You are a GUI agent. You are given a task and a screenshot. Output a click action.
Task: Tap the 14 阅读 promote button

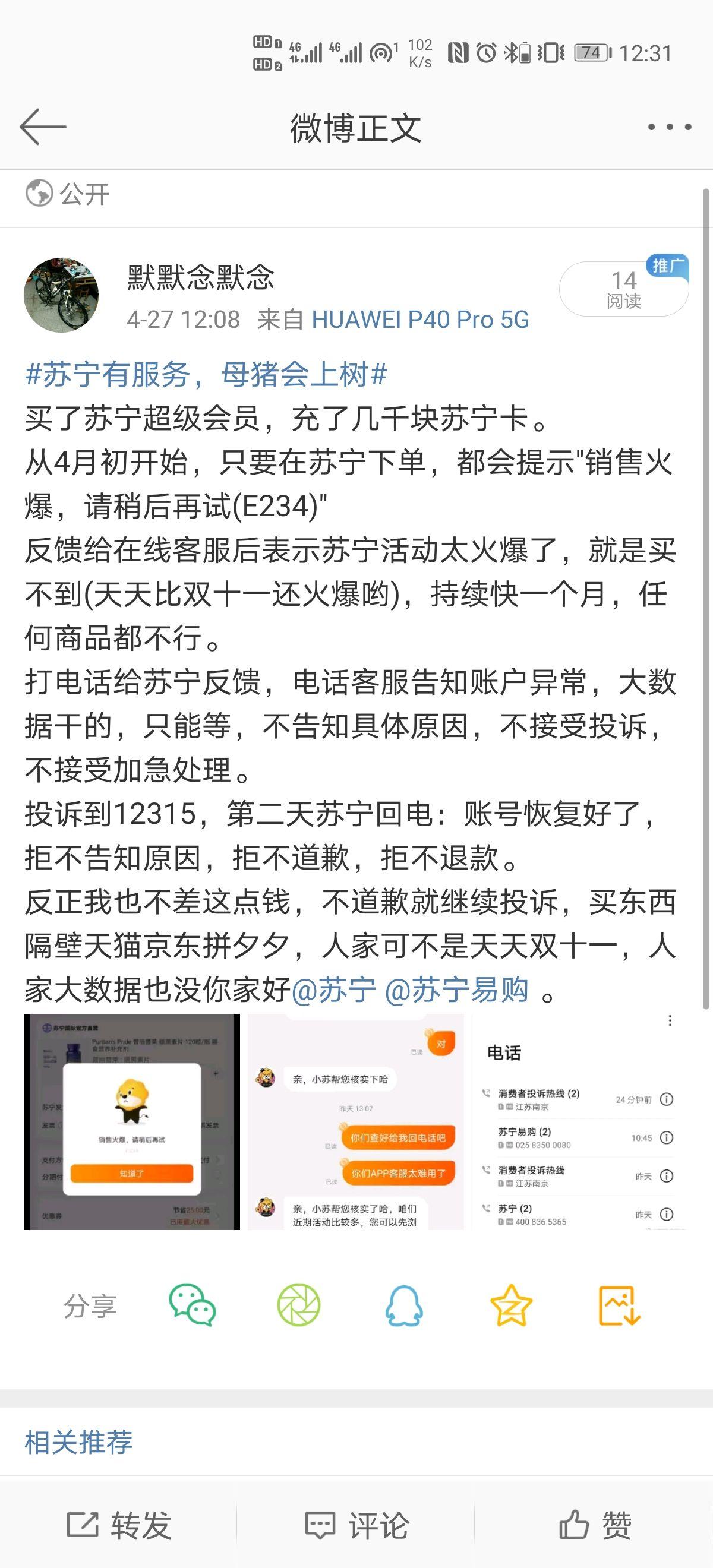(623, 289)
